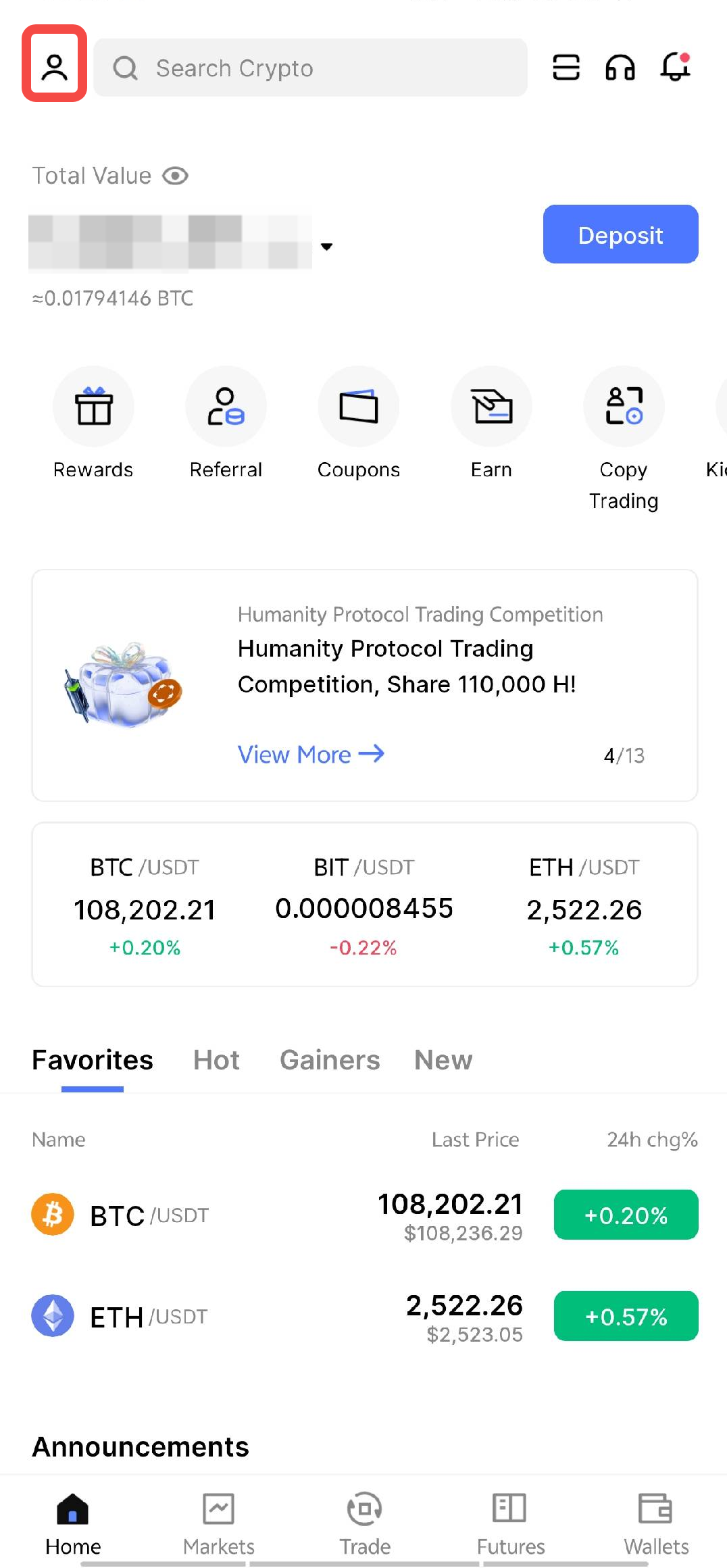
Task: Tap the Search Crypto field
Action: [x=310, y=68]
